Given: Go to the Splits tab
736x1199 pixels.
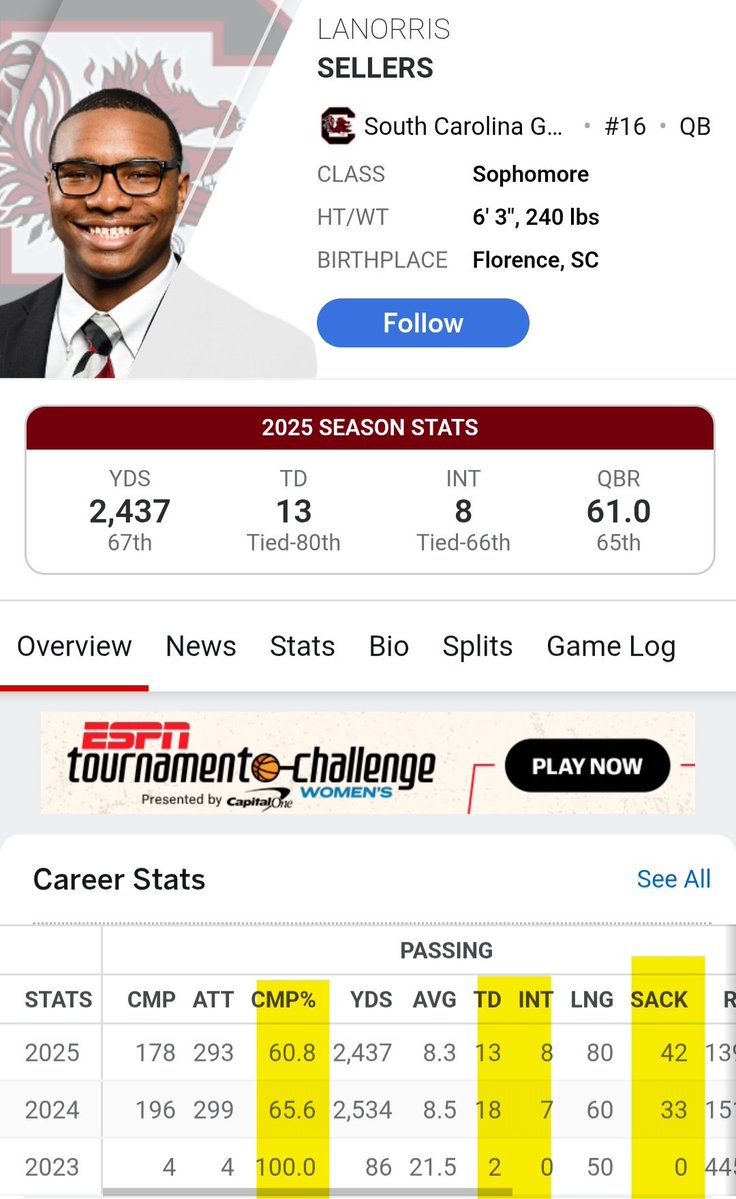Looking at the screenshot, I should [x=478, y=647].
